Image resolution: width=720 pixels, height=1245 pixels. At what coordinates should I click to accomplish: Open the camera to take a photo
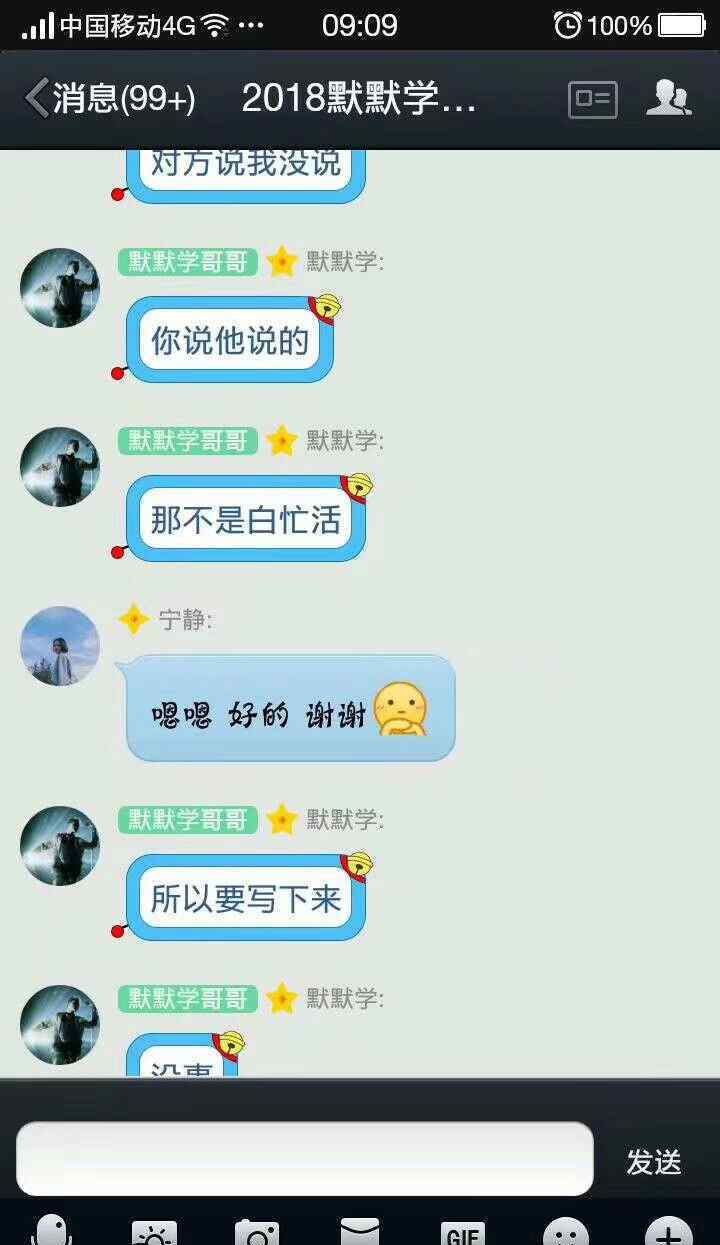257,1232
